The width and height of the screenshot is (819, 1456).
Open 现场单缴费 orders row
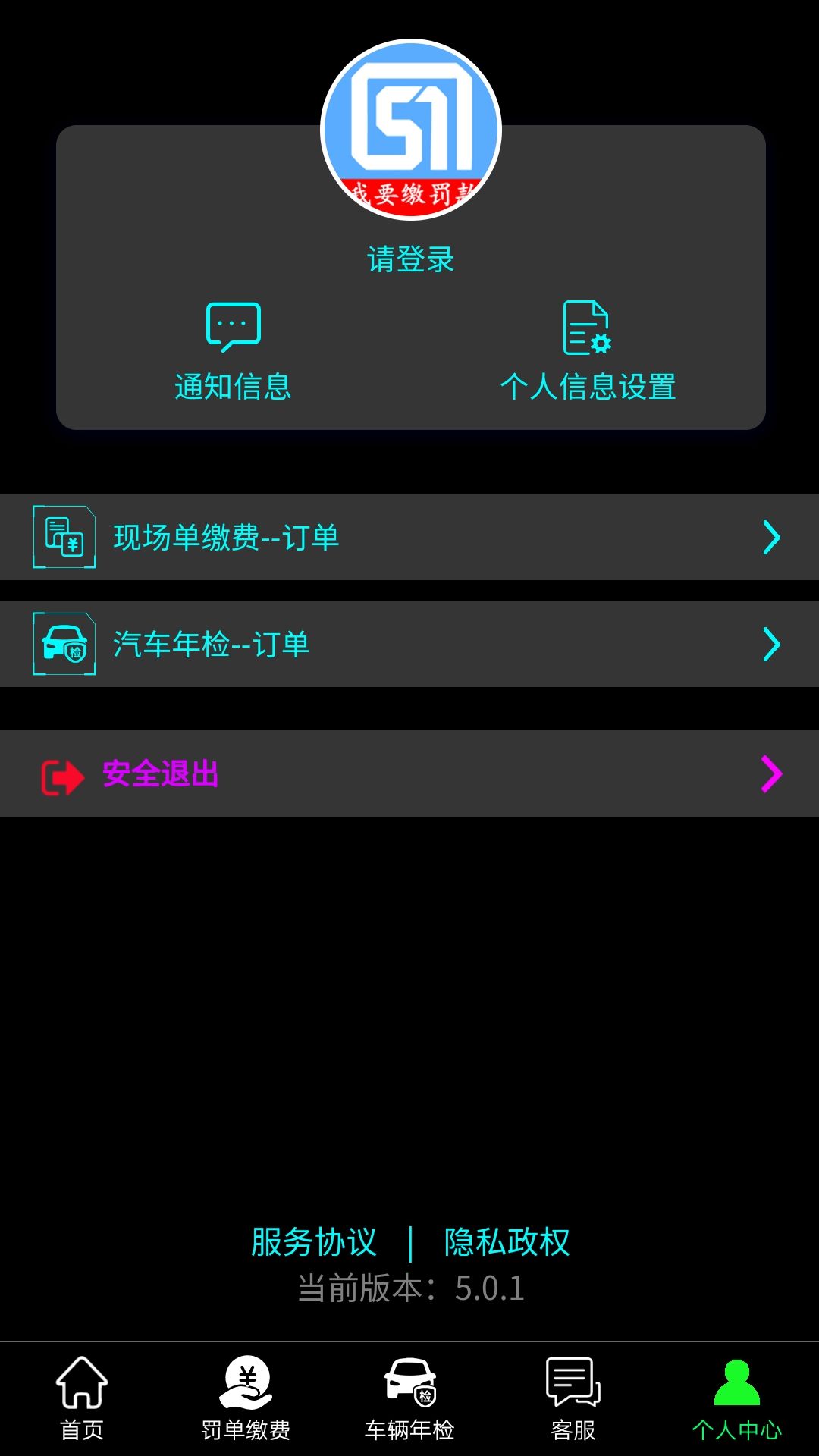coord(409,537)
